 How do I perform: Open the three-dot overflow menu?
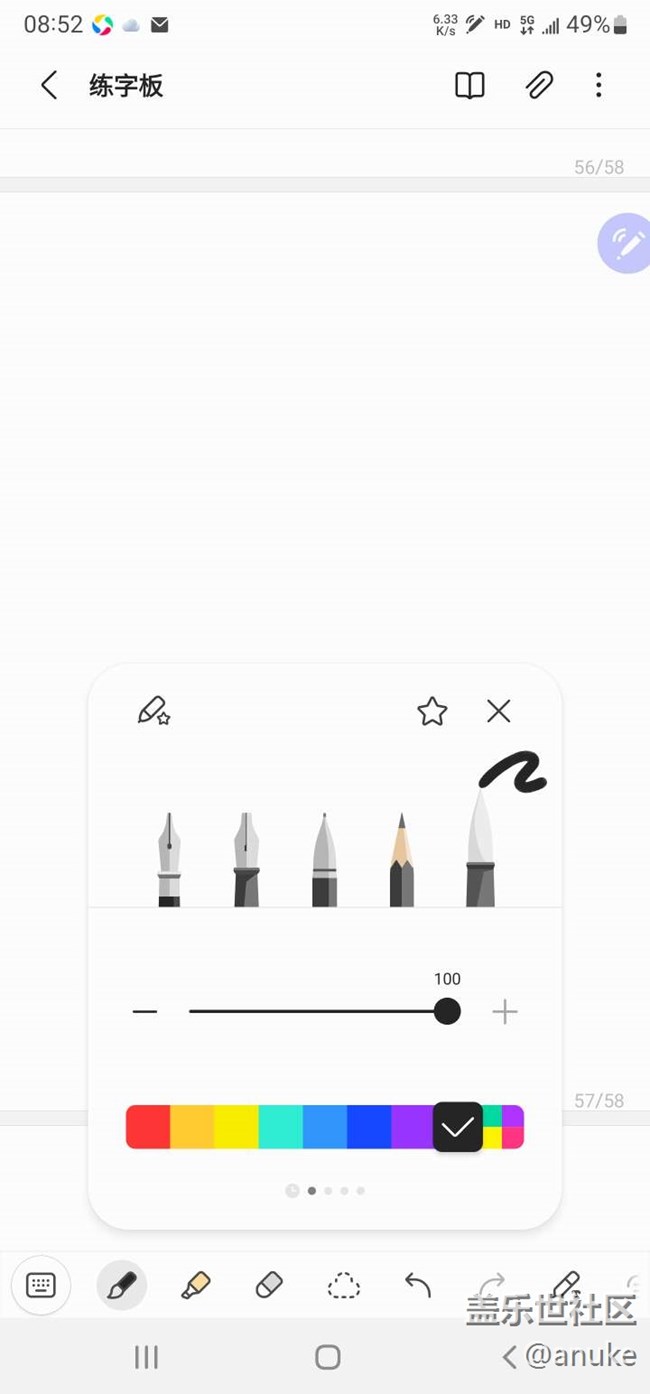tap(598, 86)
